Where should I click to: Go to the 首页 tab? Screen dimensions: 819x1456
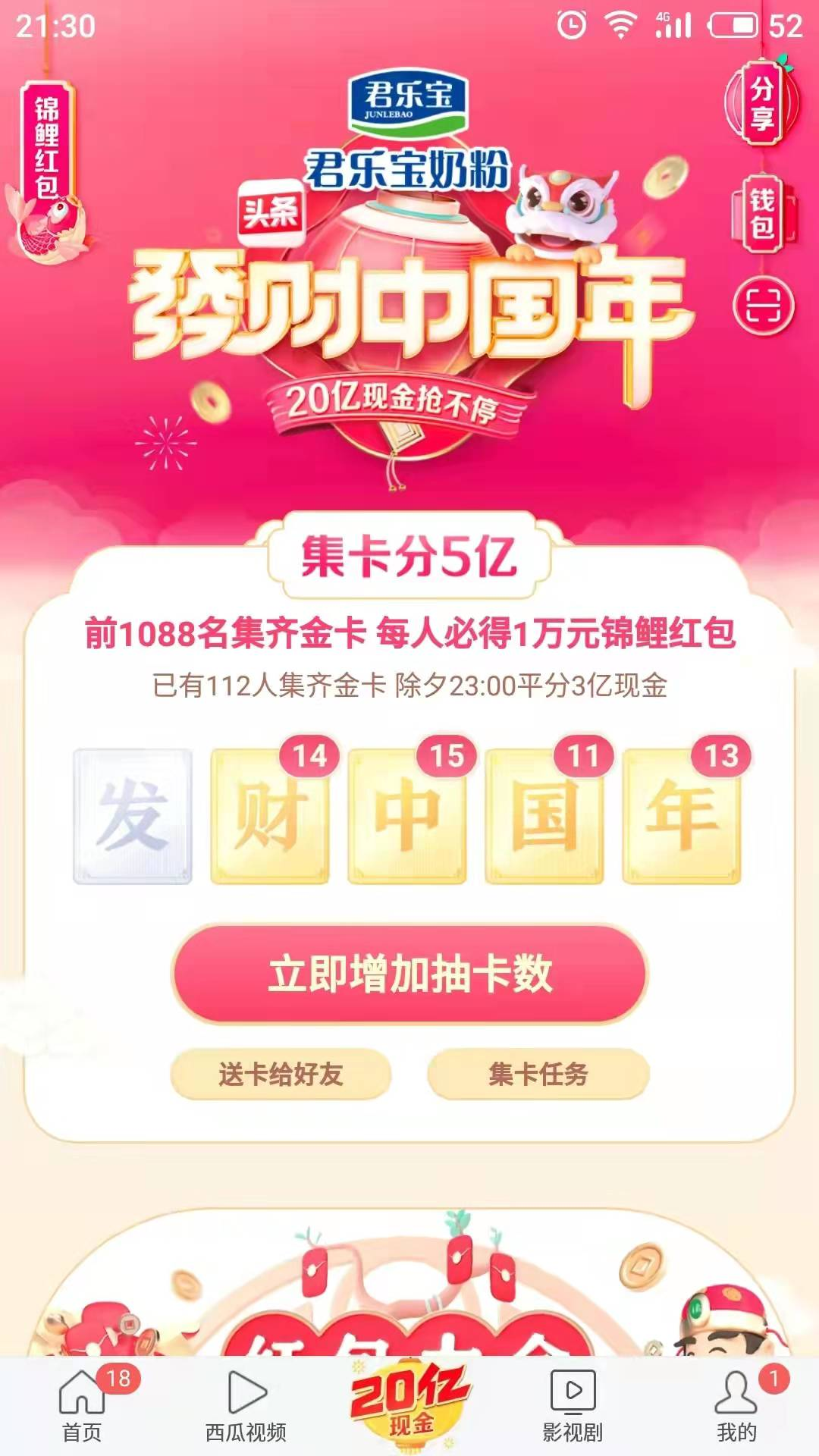pyautogui.click(x=82, y=1404)
